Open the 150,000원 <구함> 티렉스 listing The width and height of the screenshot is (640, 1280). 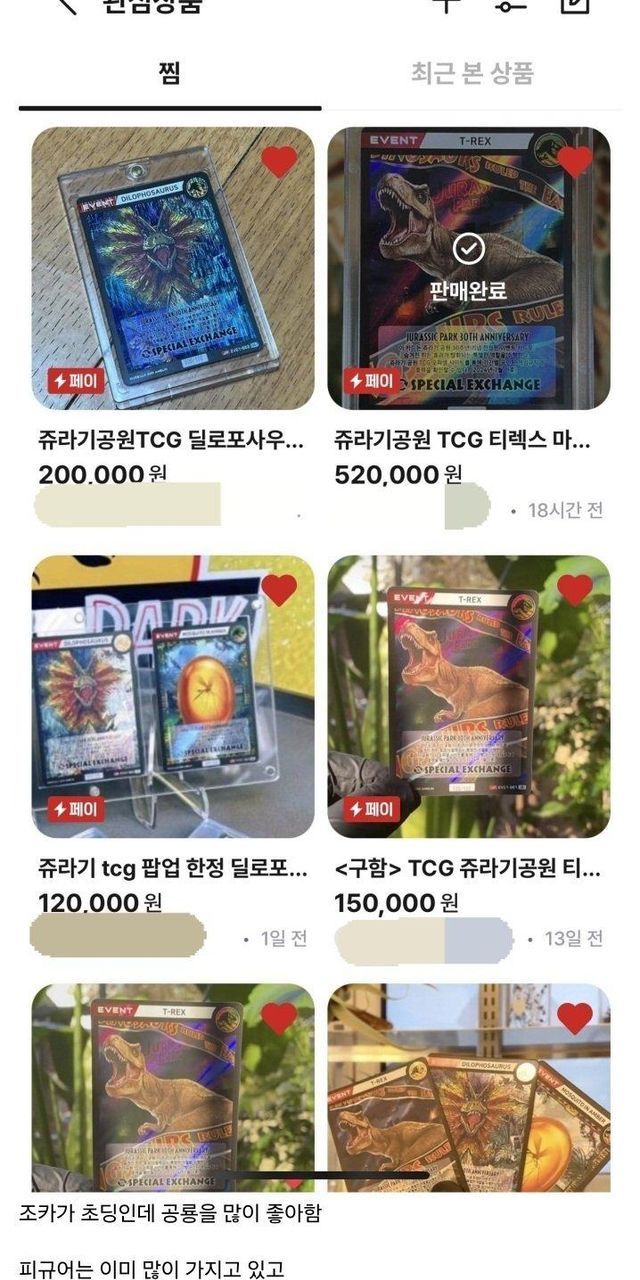point(468,696)
